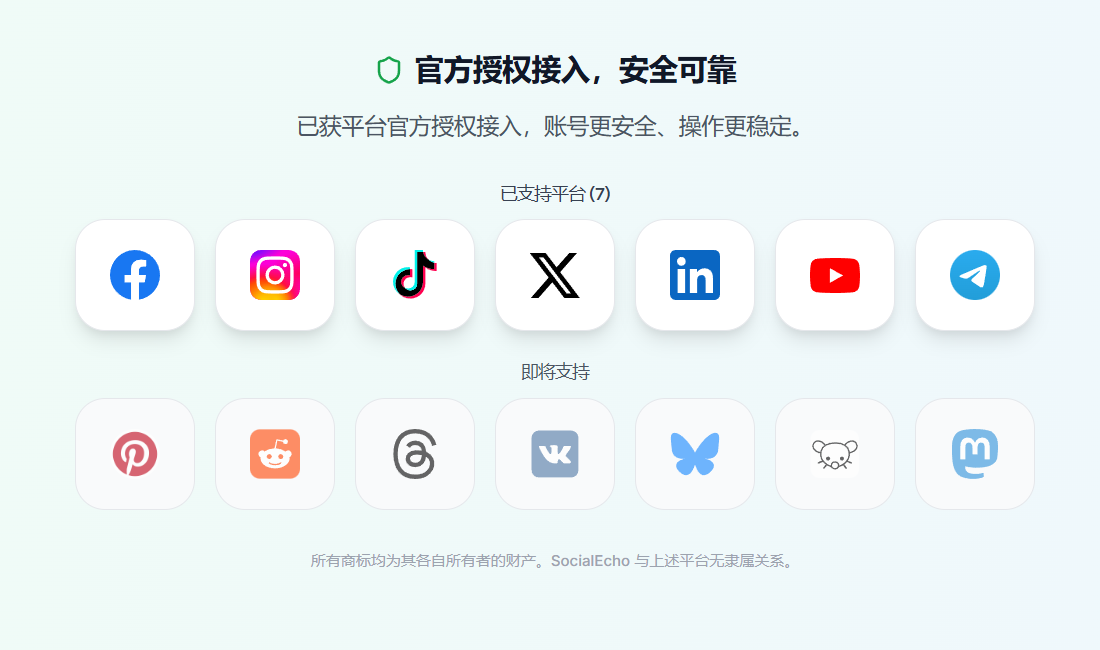Tap the upcoming VK tile
The height and width of the screenshot is (650, 1100).
(x=555, y=454)
